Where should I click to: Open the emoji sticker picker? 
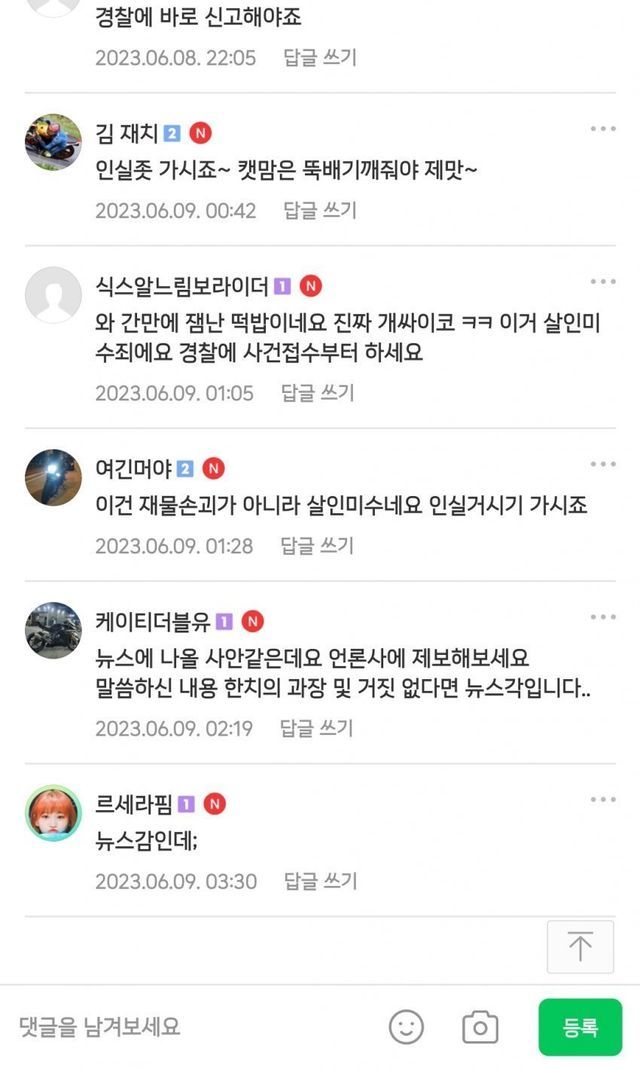coord(406,1027)
